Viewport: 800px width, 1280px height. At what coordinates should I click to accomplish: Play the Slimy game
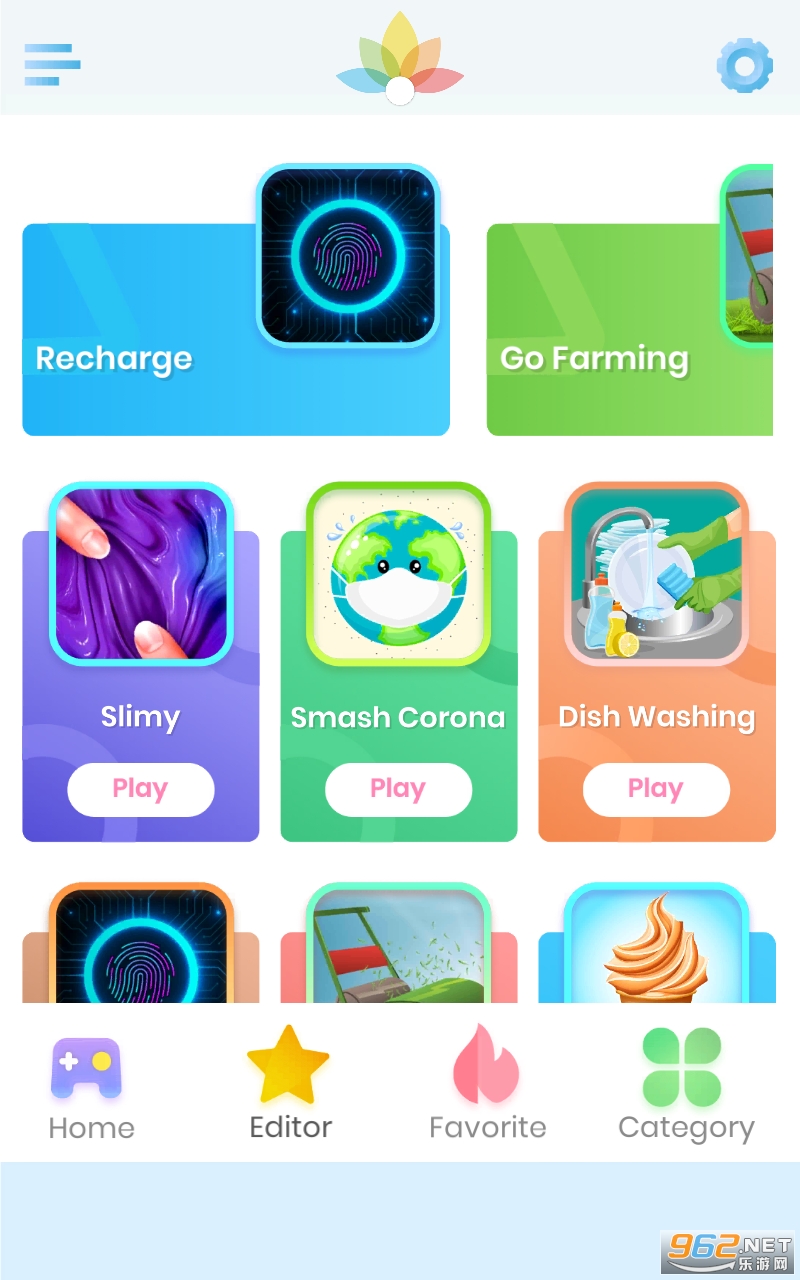[x=140, y=789]
